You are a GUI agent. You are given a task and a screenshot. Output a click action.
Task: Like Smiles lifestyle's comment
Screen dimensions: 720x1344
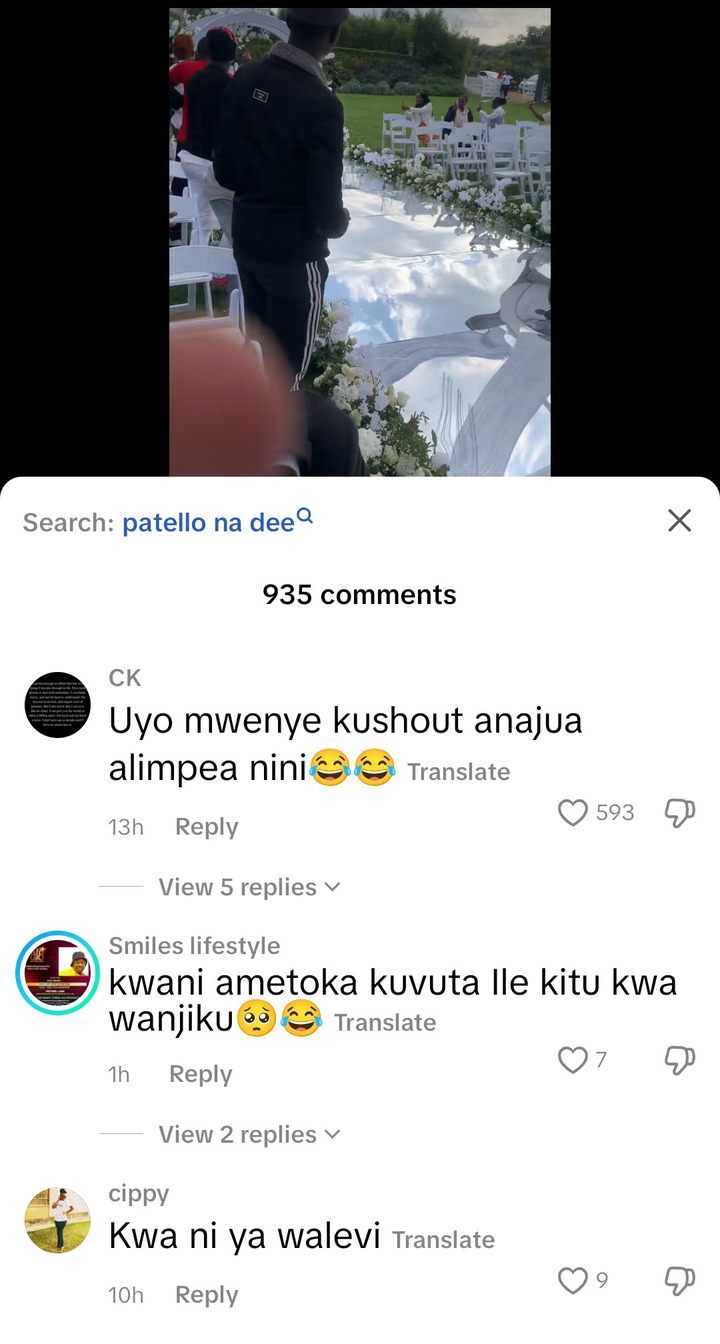pos(573,1060)
